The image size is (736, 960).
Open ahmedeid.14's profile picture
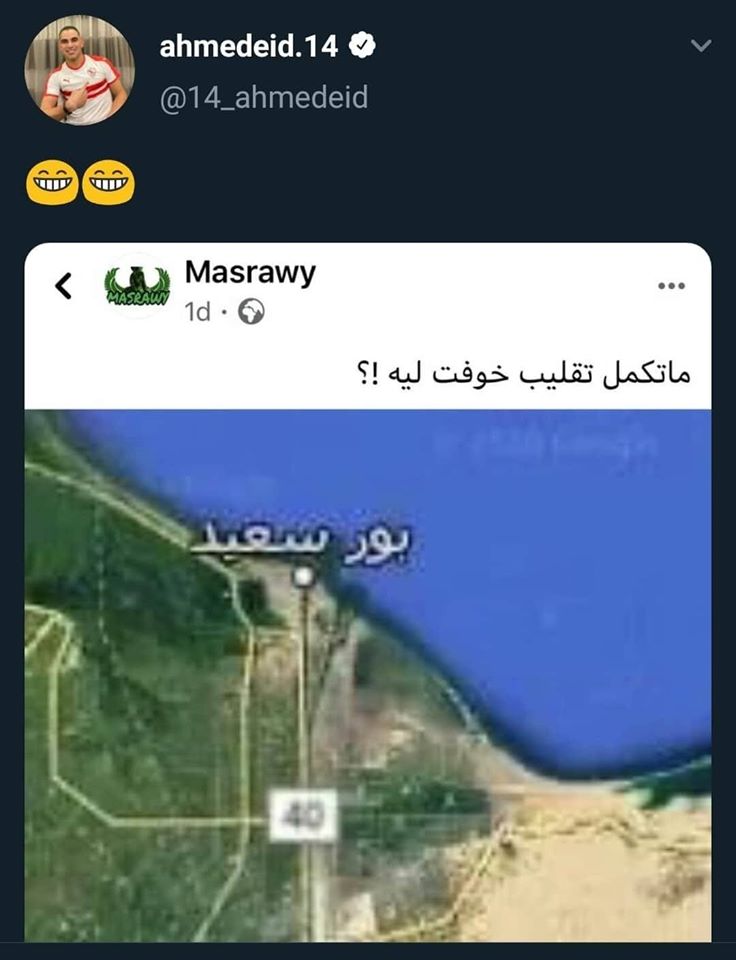[x=79, y=70]
